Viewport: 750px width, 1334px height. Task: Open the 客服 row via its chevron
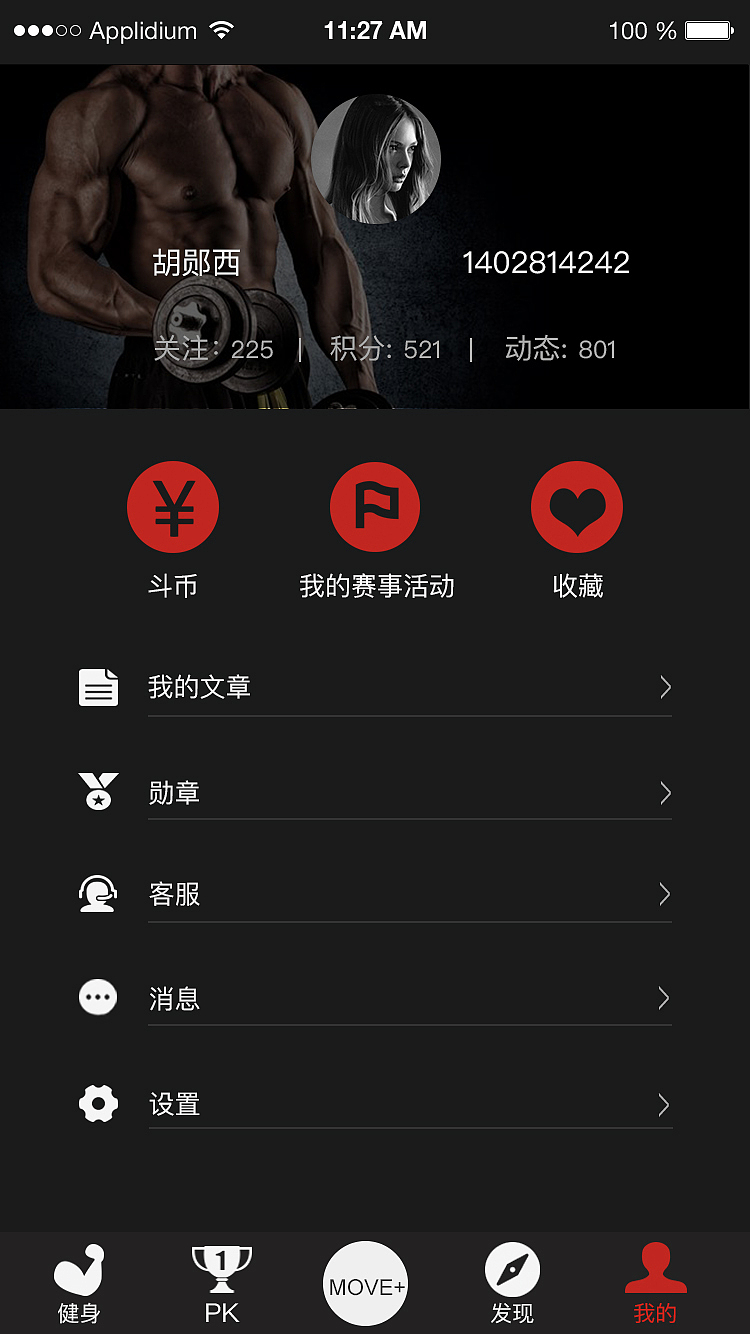click(664, 894)
